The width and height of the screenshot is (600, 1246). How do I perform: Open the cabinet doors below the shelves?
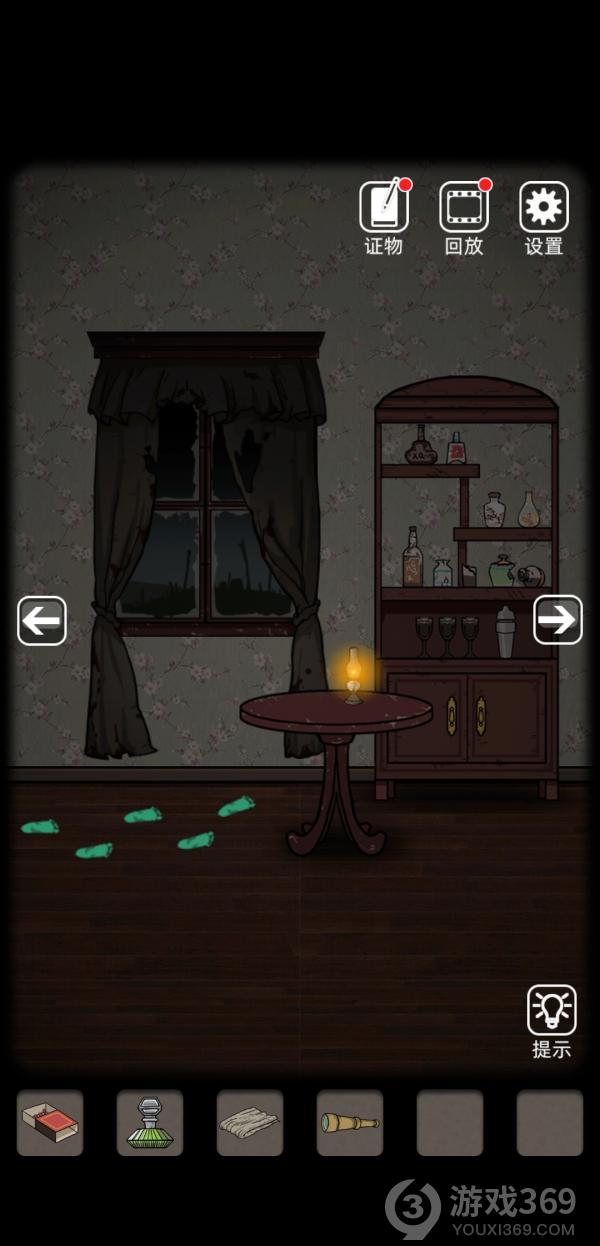point(467,717)
